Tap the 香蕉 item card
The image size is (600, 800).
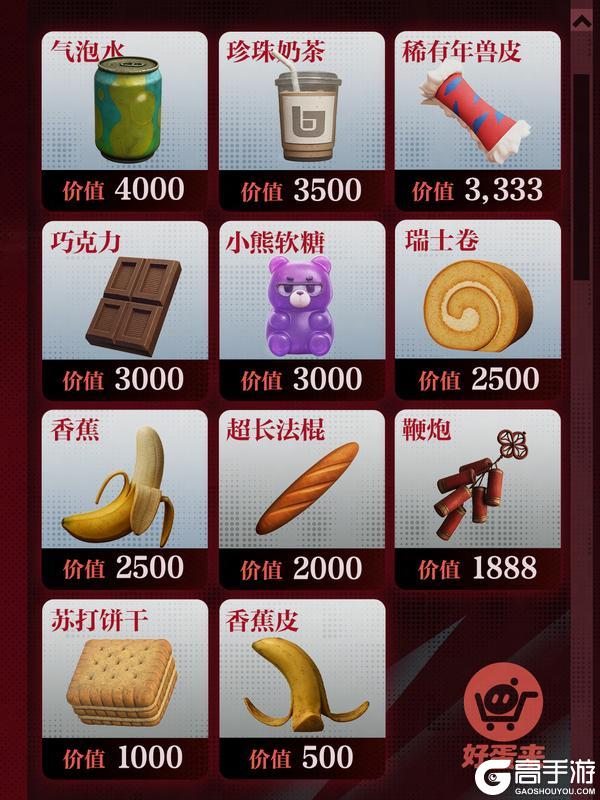[x=124, y=498]
